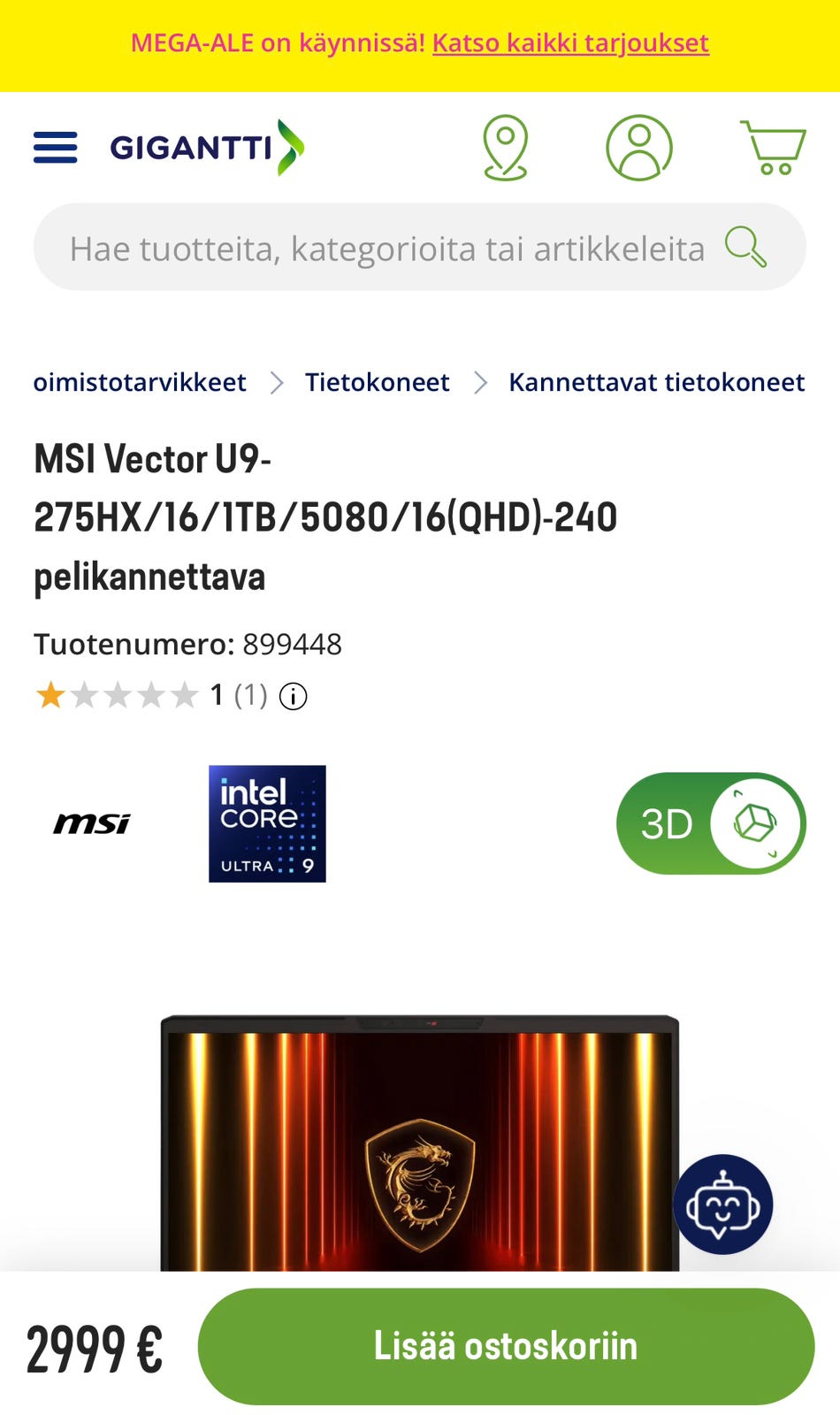This screenshot has width=840, height=1415.
Task: Open the rating info icon
Action: tap(294, 697)
